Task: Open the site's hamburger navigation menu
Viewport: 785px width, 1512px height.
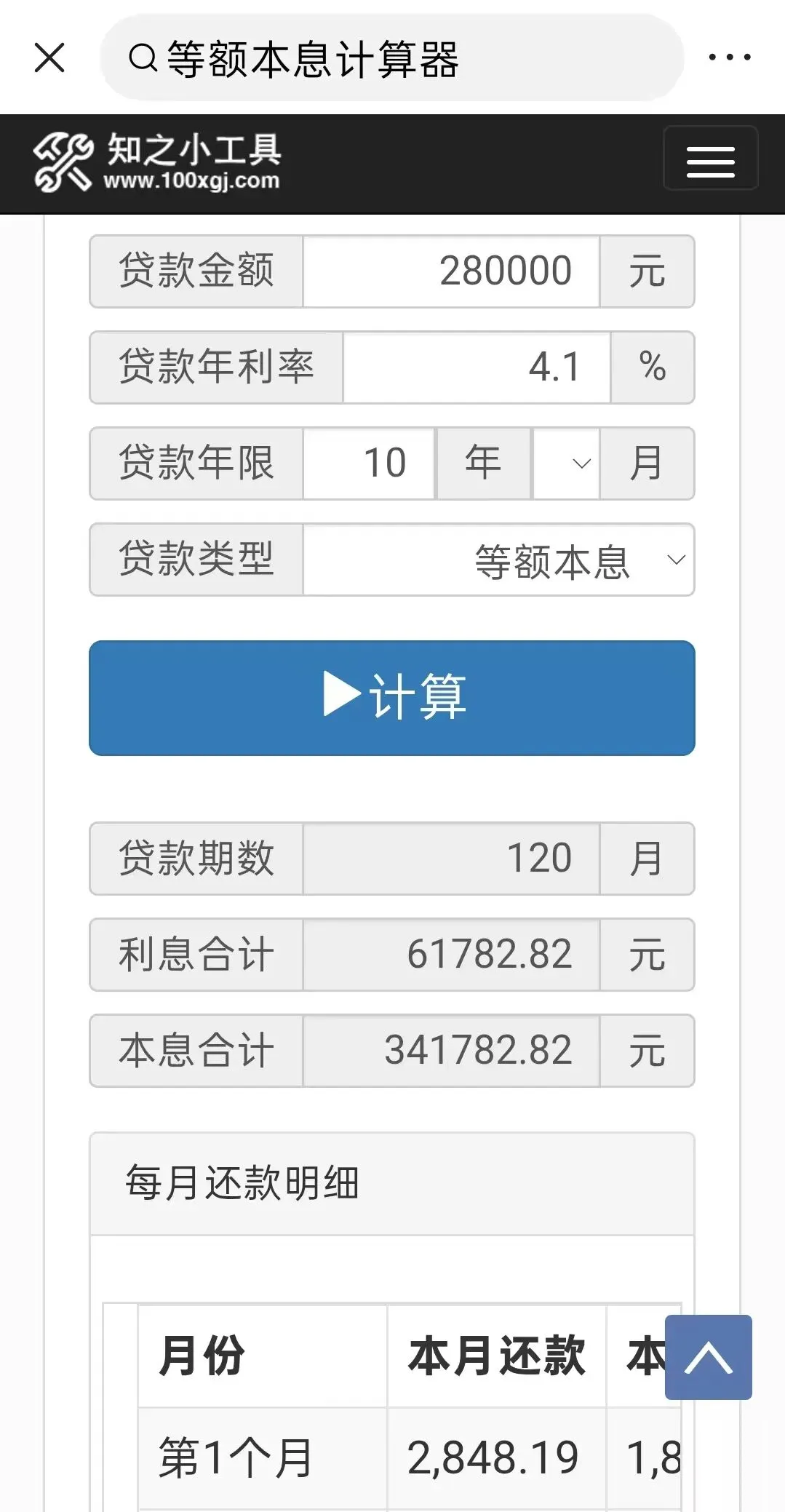Action: tap(710, 159)
